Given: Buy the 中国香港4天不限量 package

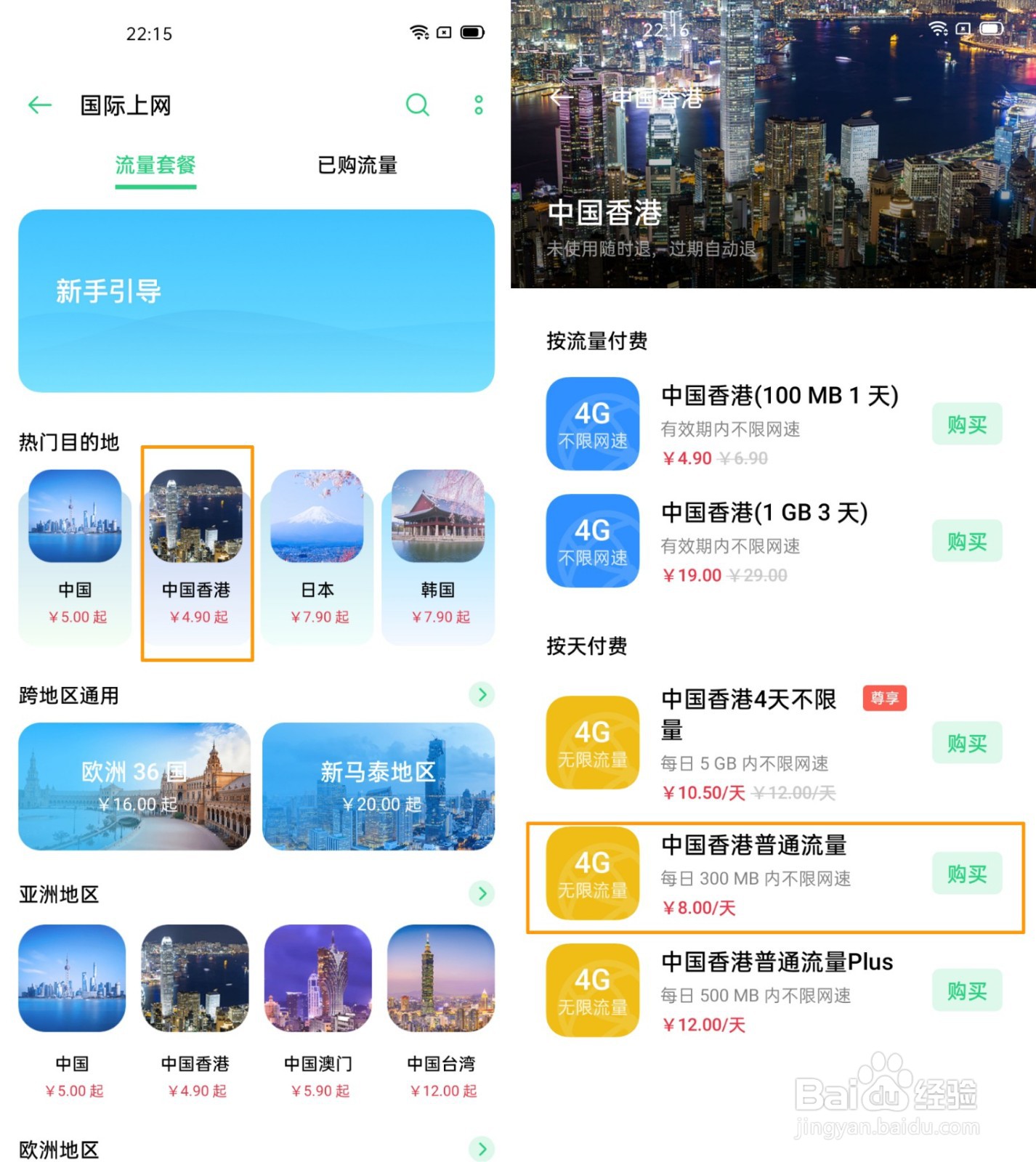Looking at the screenshot, I should pyautogui.click(x=967, y=743).
